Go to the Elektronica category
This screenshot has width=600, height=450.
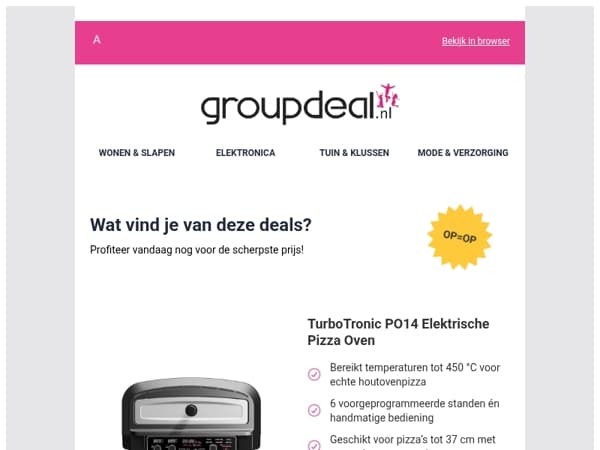(245, 153)
